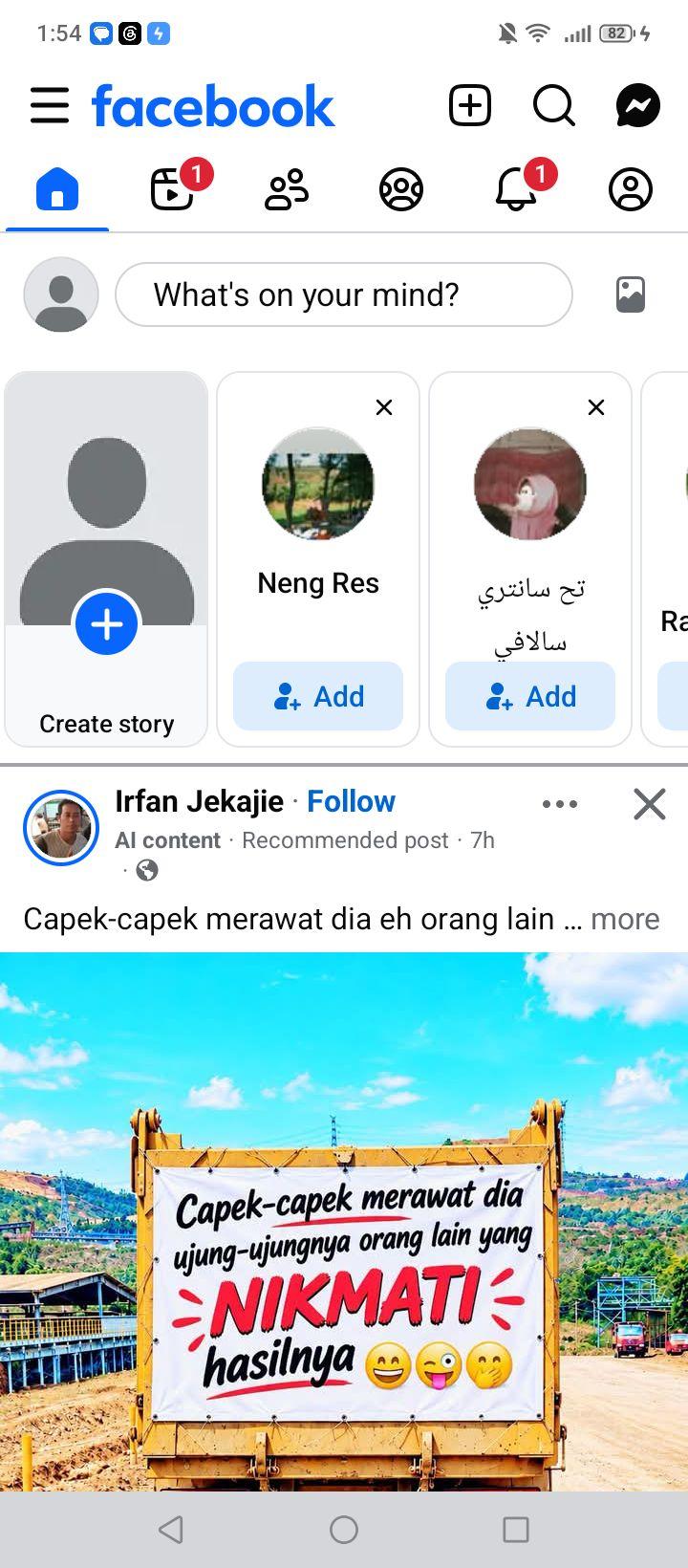Switch to the video tab

pos(172,189)
